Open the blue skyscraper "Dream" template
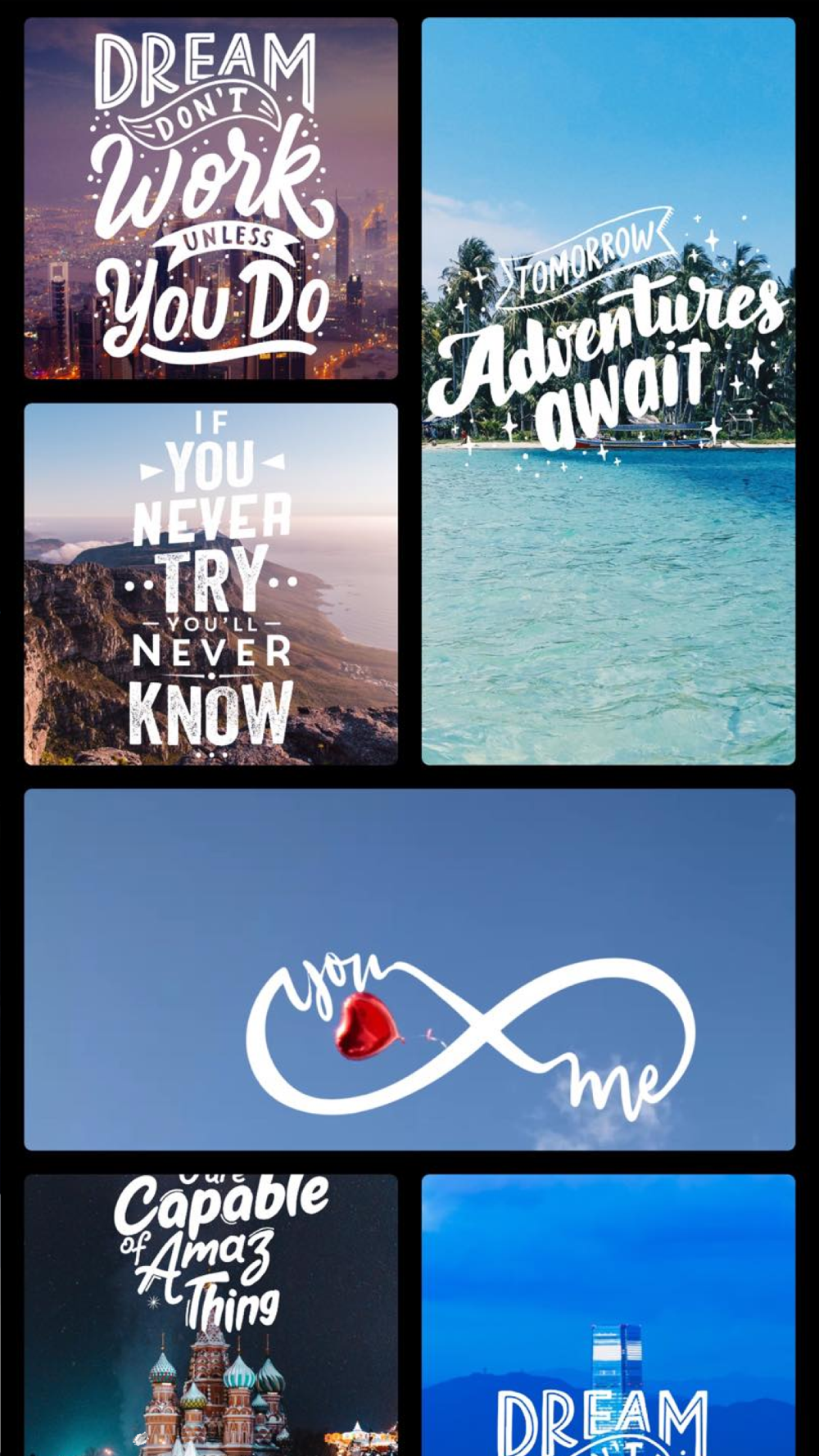The width and height of the screenshot is (819, 1456). tap(608, 1314)
